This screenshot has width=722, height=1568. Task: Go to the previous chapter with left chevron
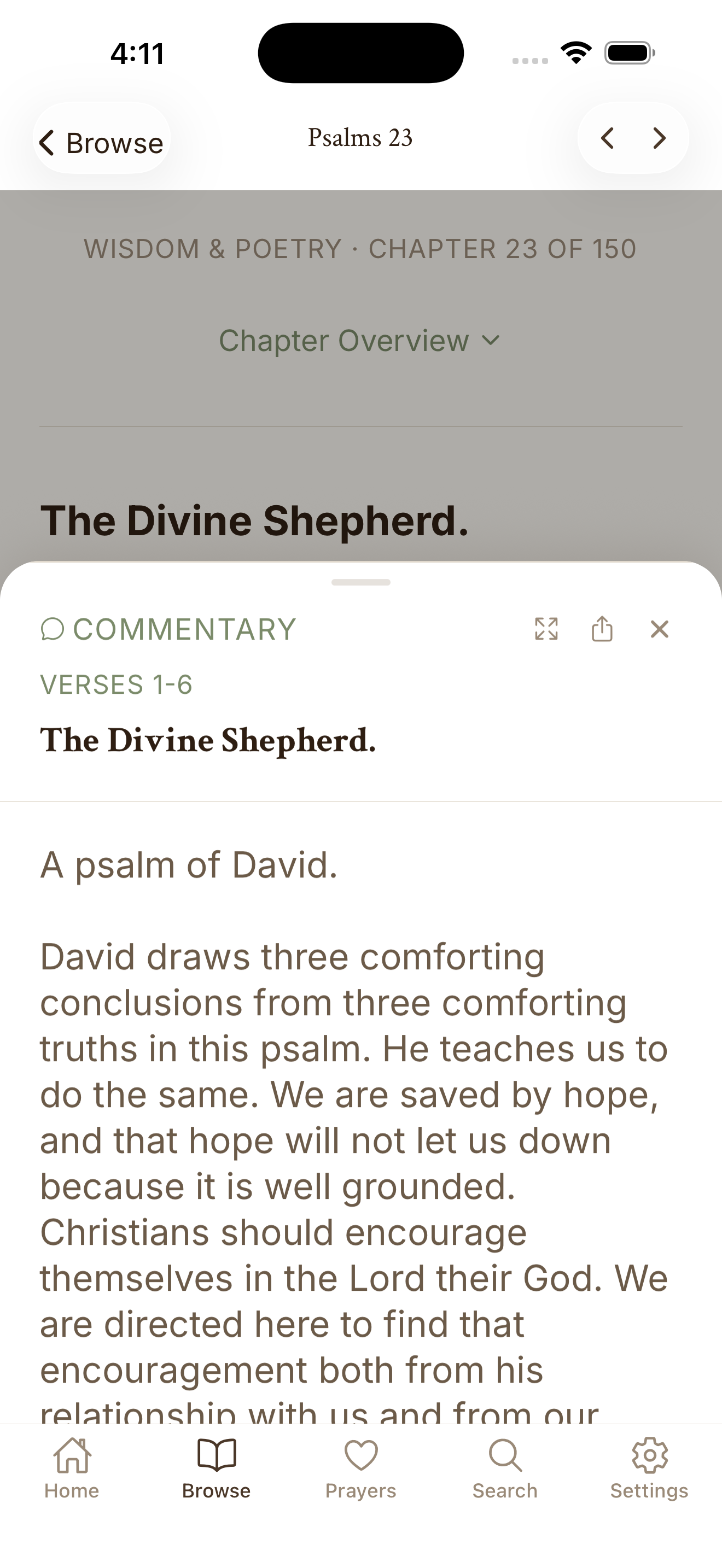click(x=607, y=139)
